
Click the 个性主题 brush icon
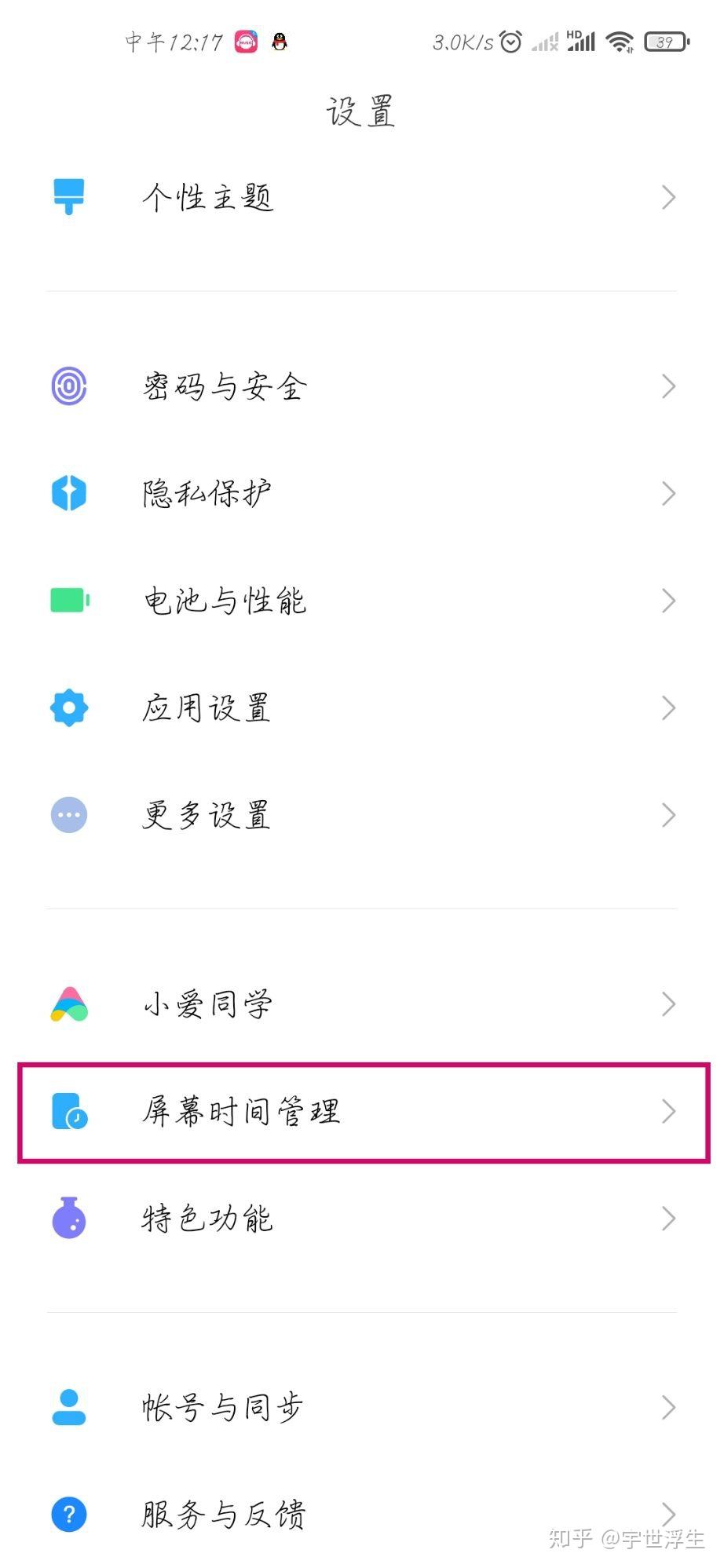click(x=68, y=196)
